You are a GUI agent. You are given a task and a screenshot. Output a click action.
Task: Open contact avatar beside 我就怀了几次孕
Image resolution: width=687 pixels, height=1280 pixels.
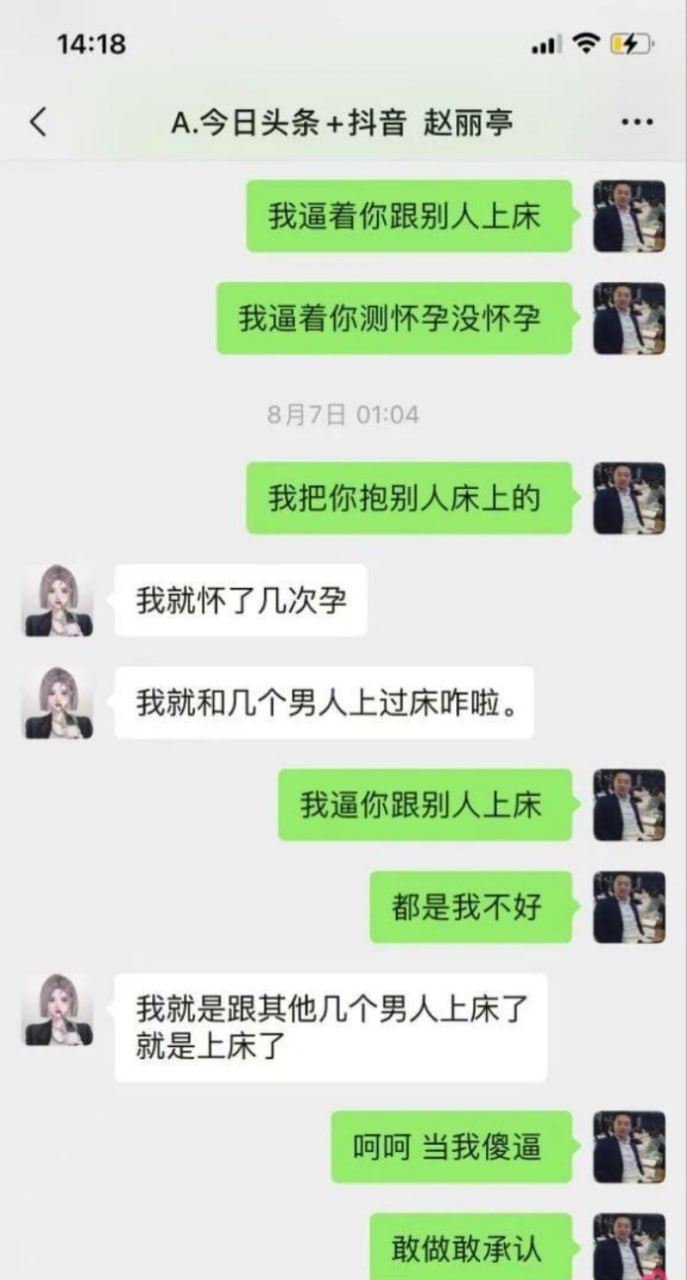(x=59, y=601)
